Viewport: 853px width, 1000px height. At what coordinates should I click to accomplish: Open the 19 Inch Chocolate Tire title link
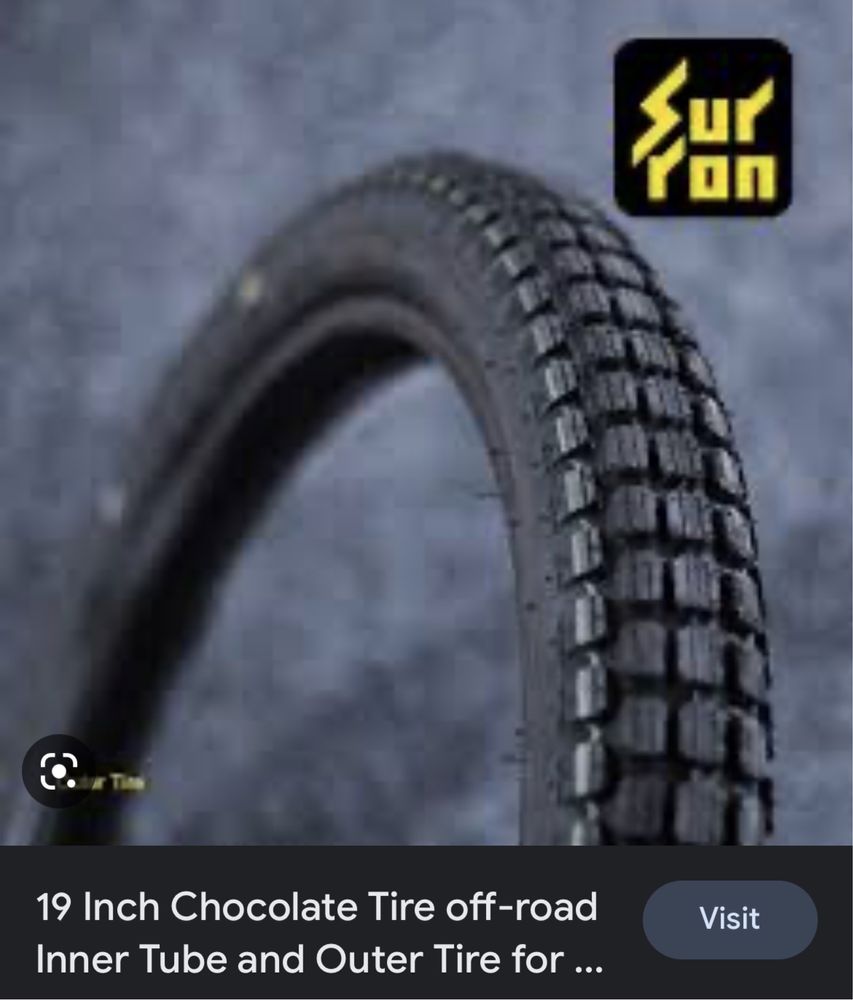click(318, 933)
